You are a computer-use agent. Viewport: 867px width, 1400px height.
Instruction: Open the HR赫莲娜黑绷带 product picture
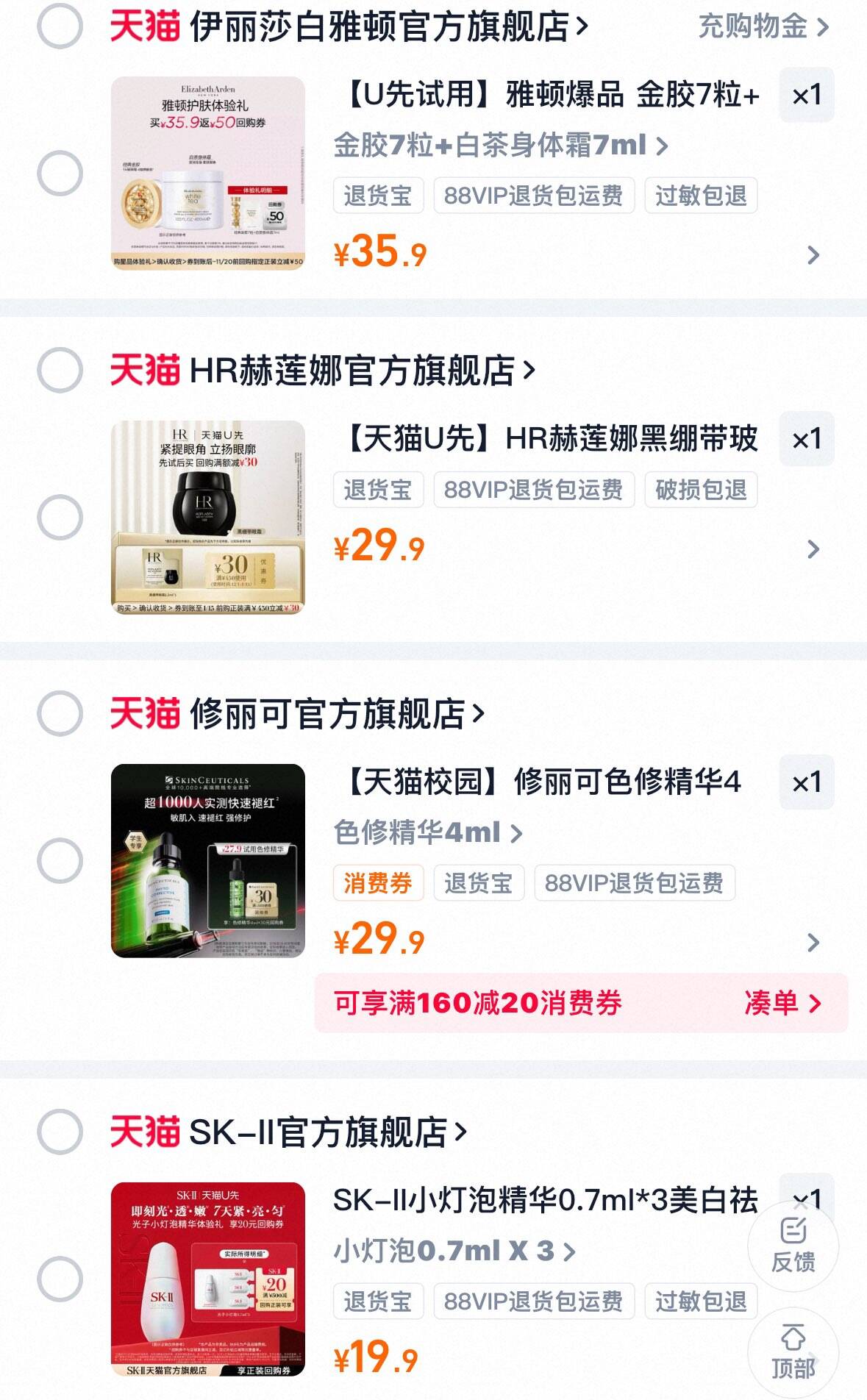208,517
